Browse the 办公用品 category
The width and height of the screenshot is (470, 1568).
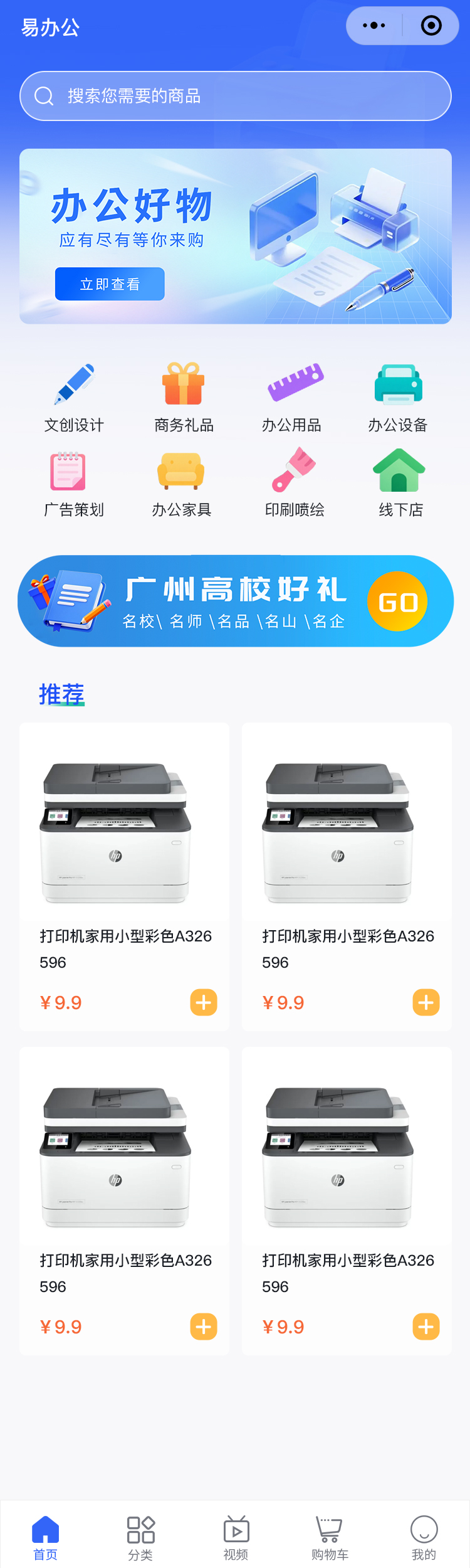pyautogui.click(x=292, y=398)
